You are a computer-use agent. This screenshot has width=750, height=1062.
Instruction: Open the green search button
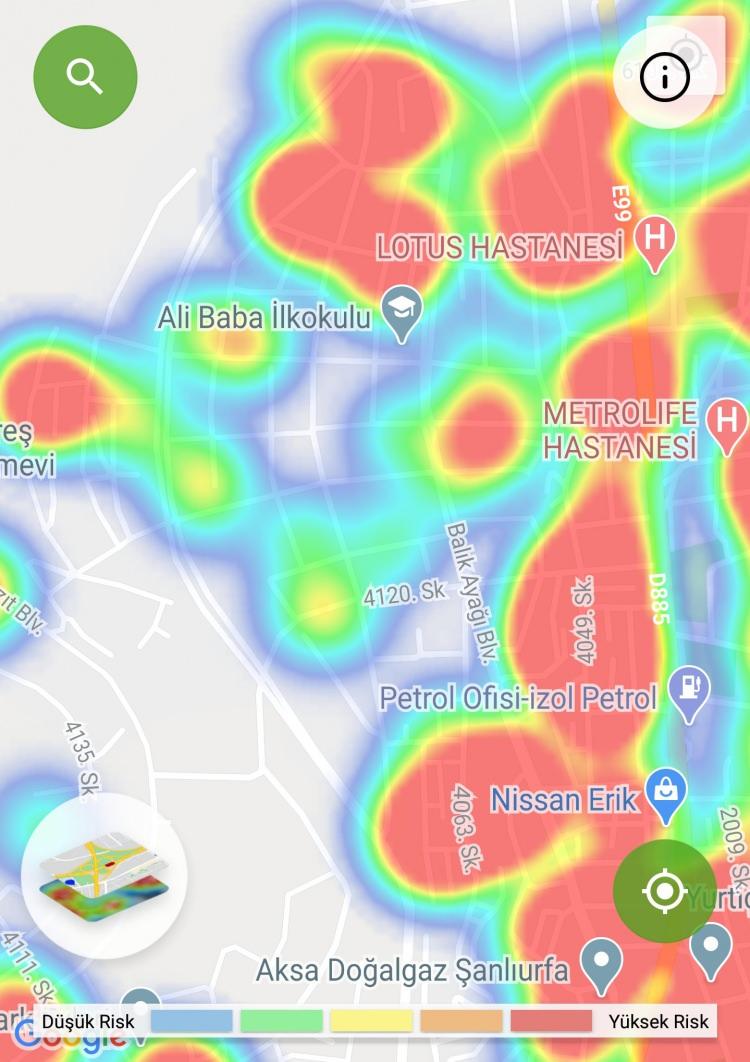85,77
